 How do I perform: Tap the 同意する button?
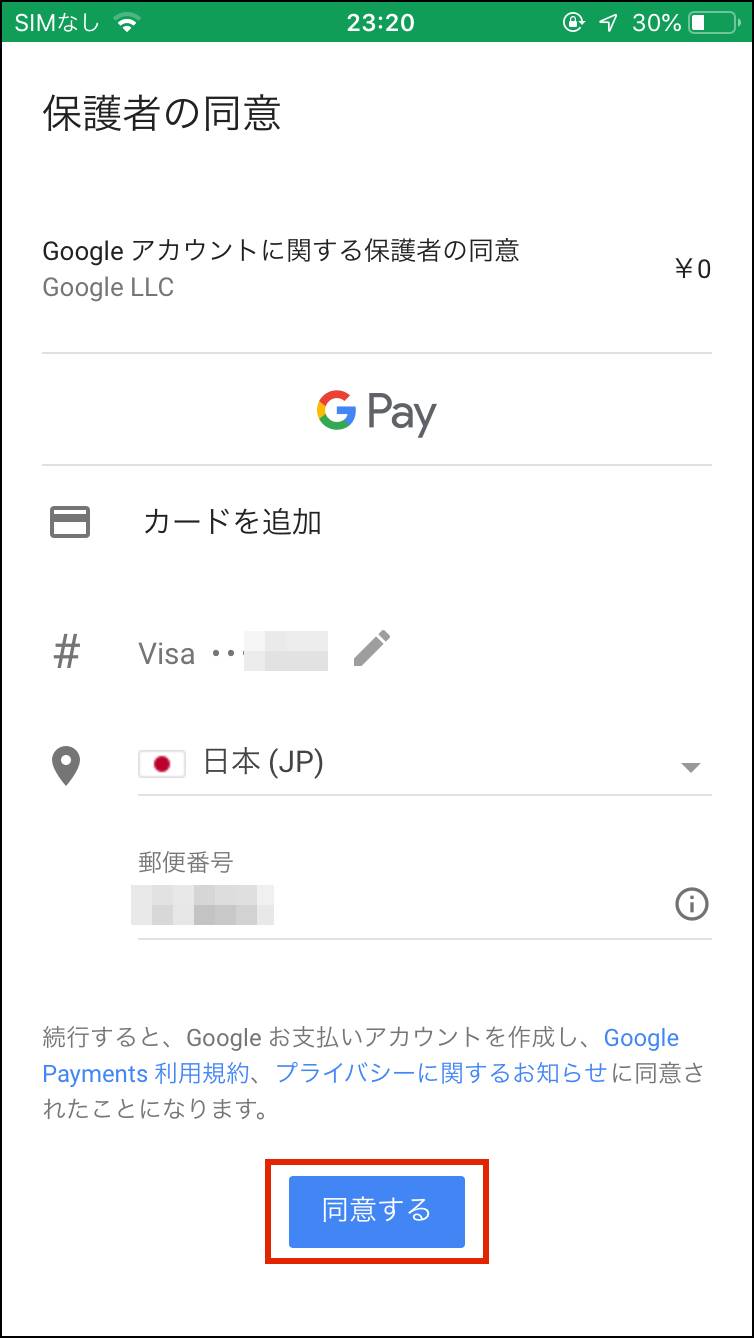point(376,1211)
